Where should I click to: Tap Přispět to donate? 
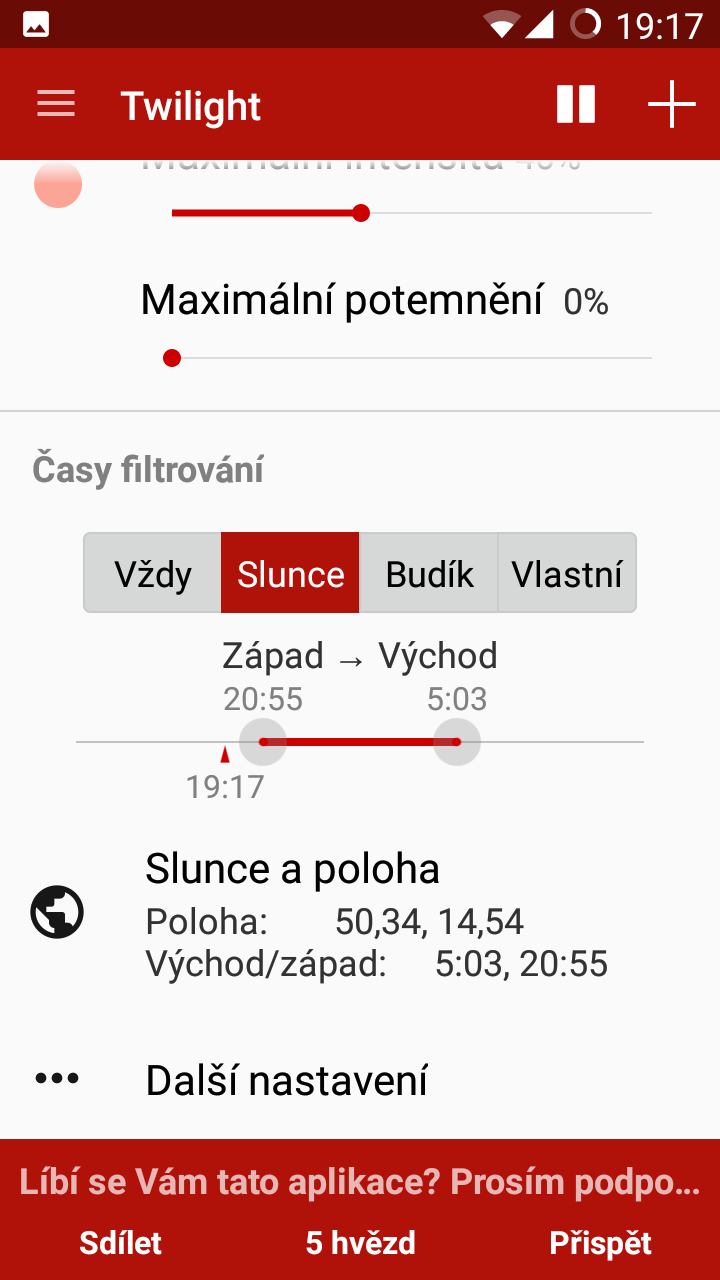[x=600, y=1243]
